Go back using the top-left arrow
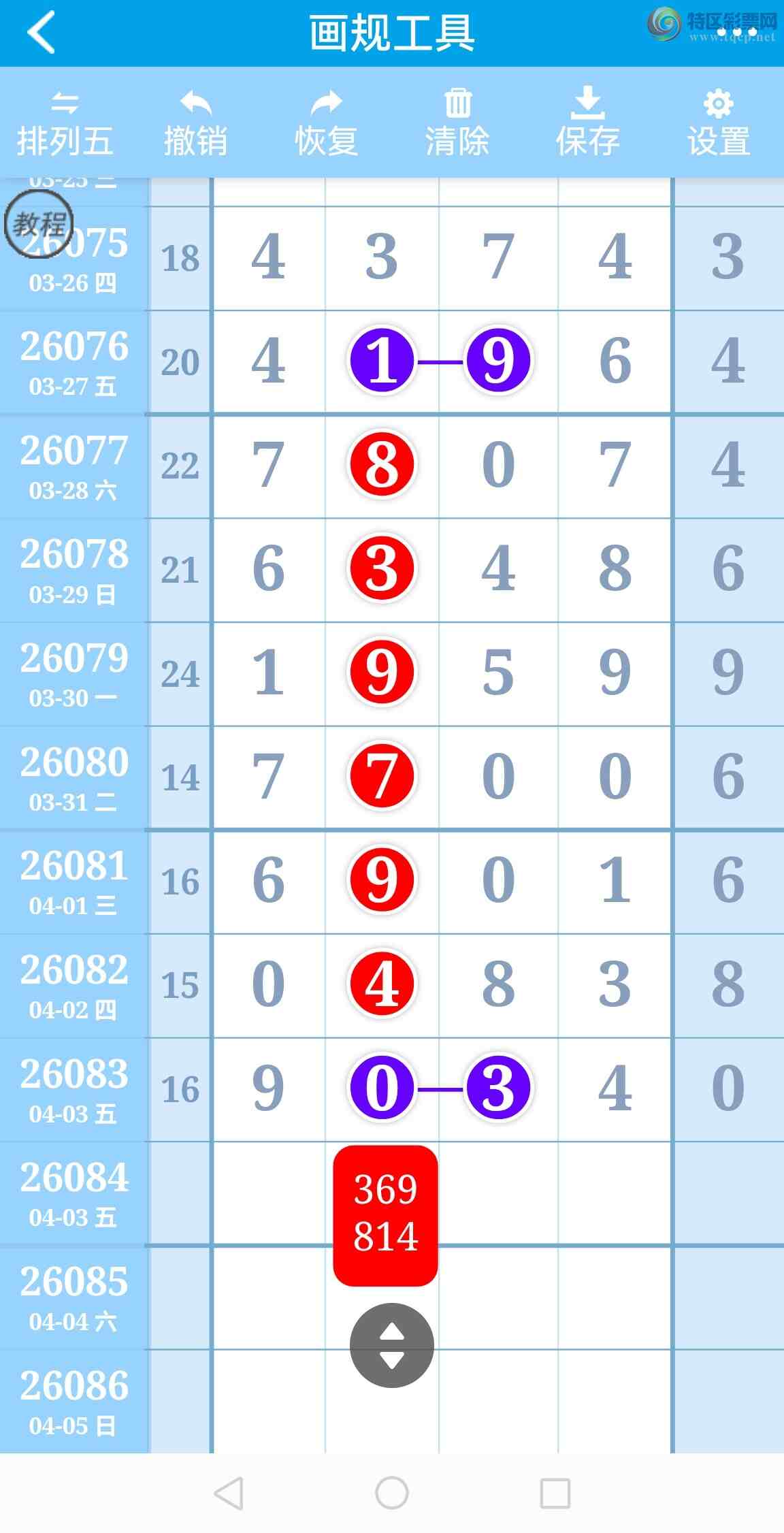This screenshot has width=784, height=1533. [41, 33]
